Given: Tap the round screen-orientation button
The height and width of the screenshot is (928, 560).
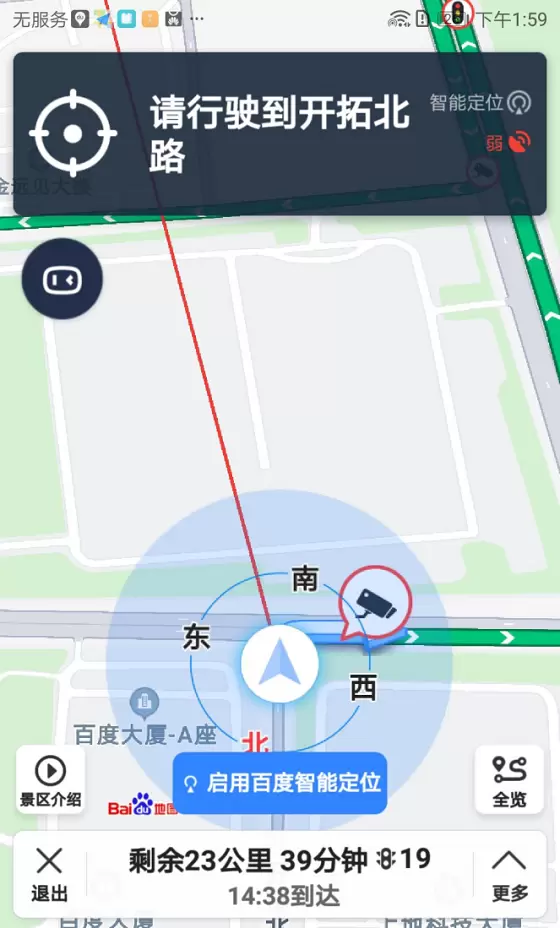Looking at the screenshot, I should click(62, 279).
